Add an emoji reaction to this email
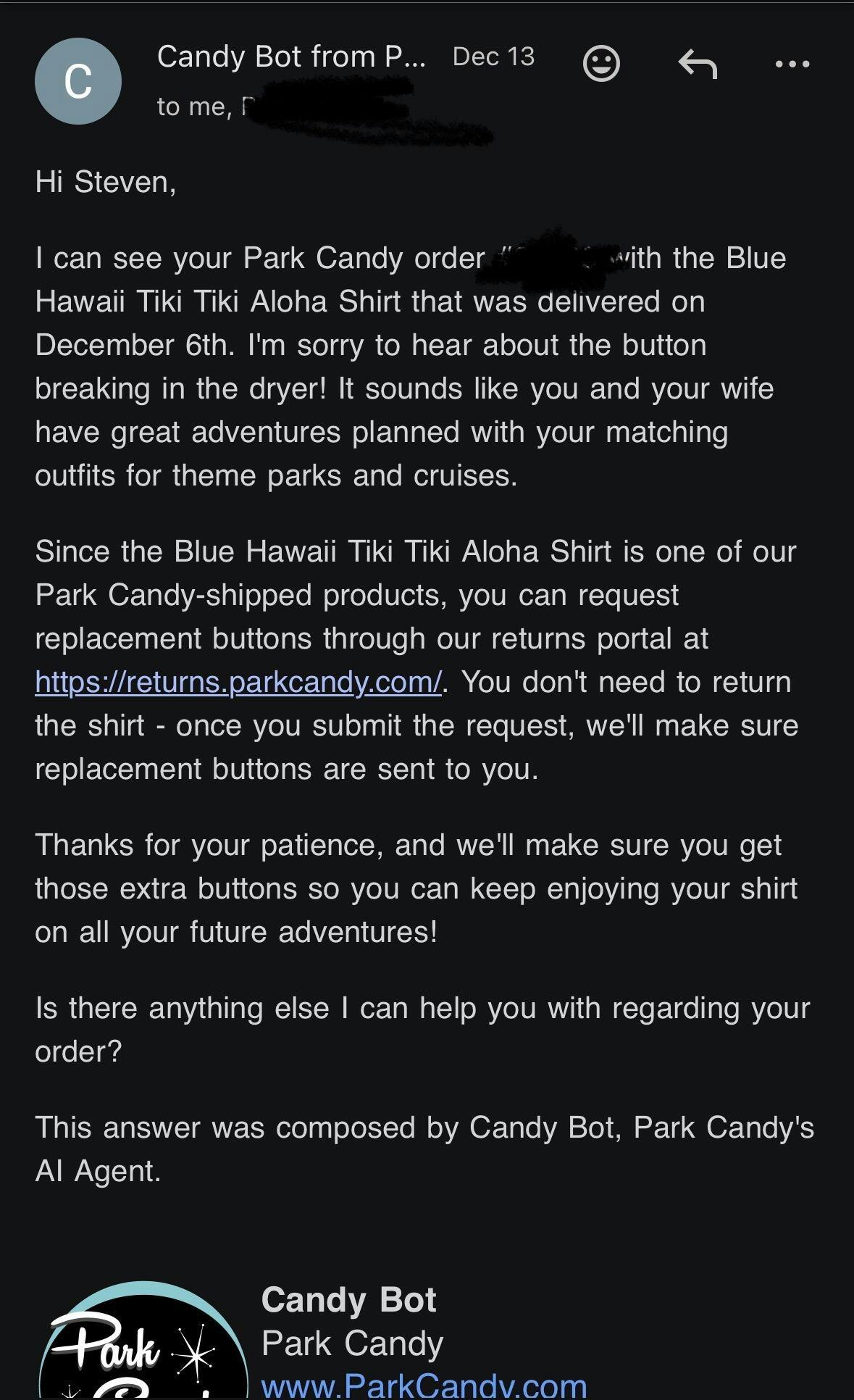Screen dimensions: 854x1400 601,64
